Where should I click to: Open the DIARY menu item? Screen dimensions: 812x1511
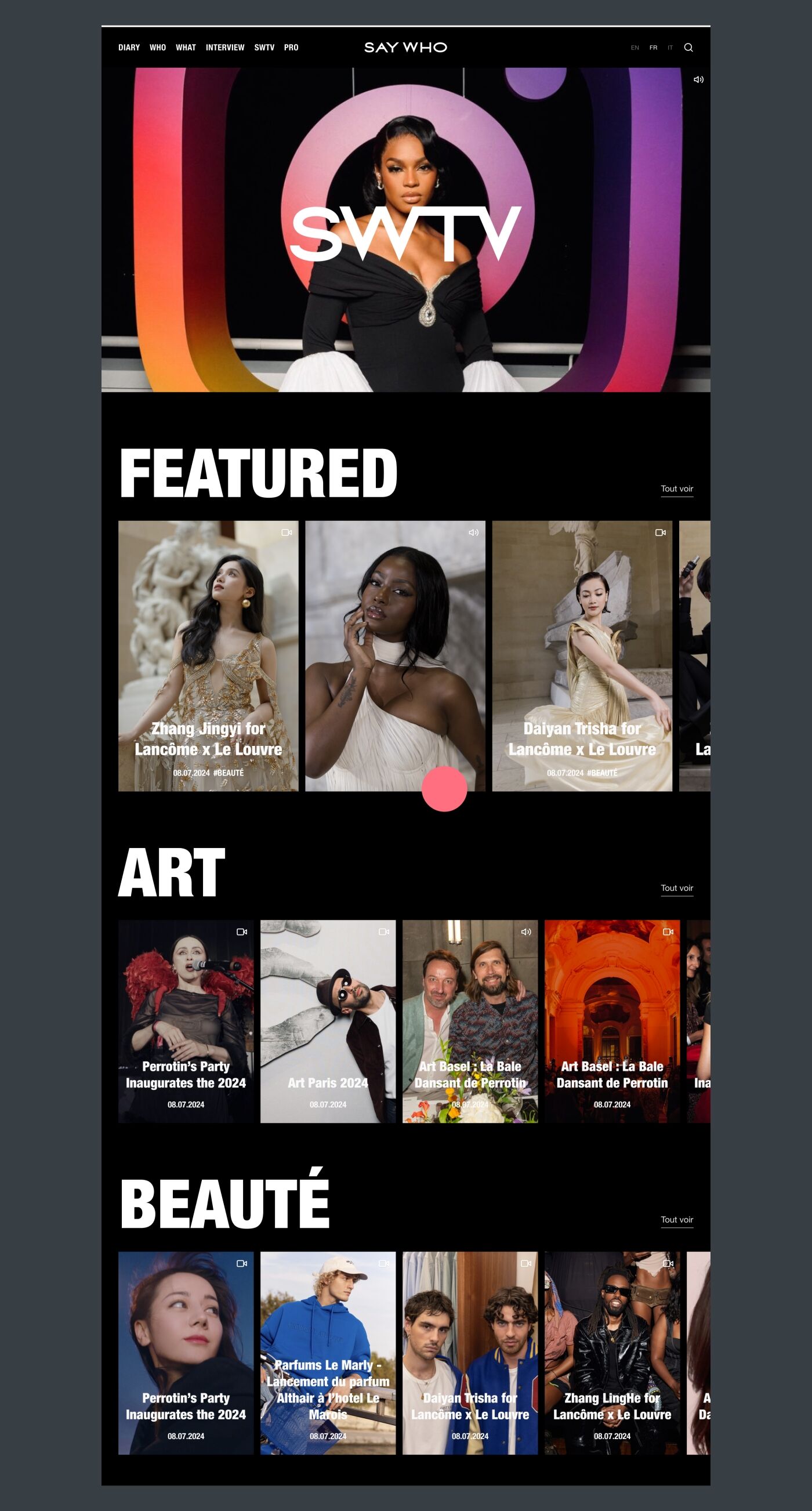pos(129,48)
